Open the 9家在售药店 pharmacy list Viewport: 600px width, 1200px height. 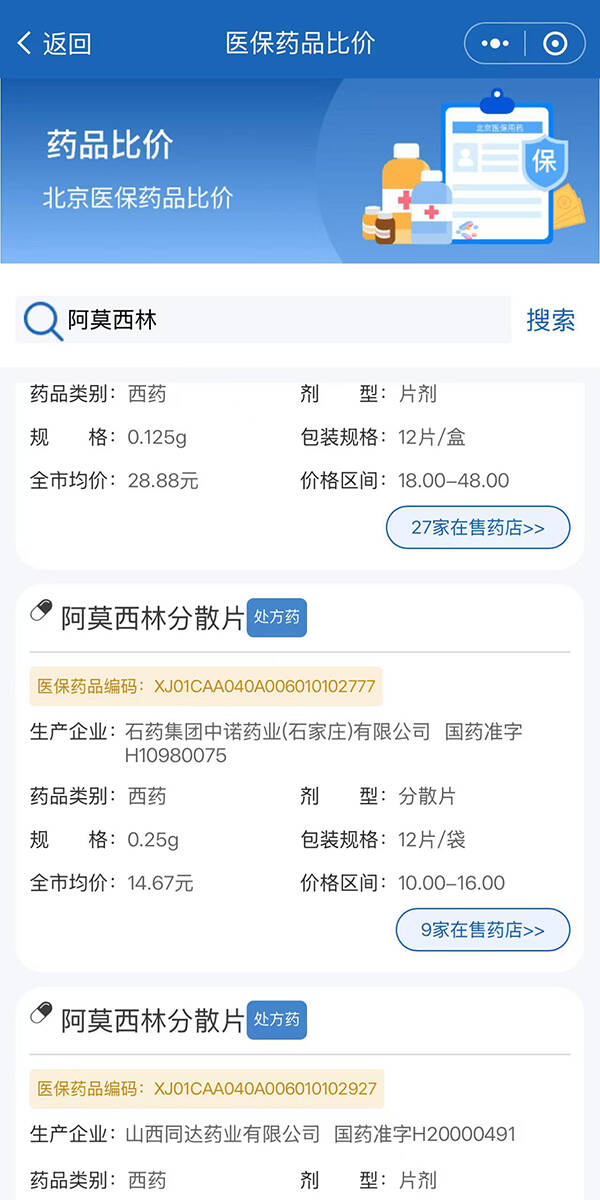tap(483, 930)
